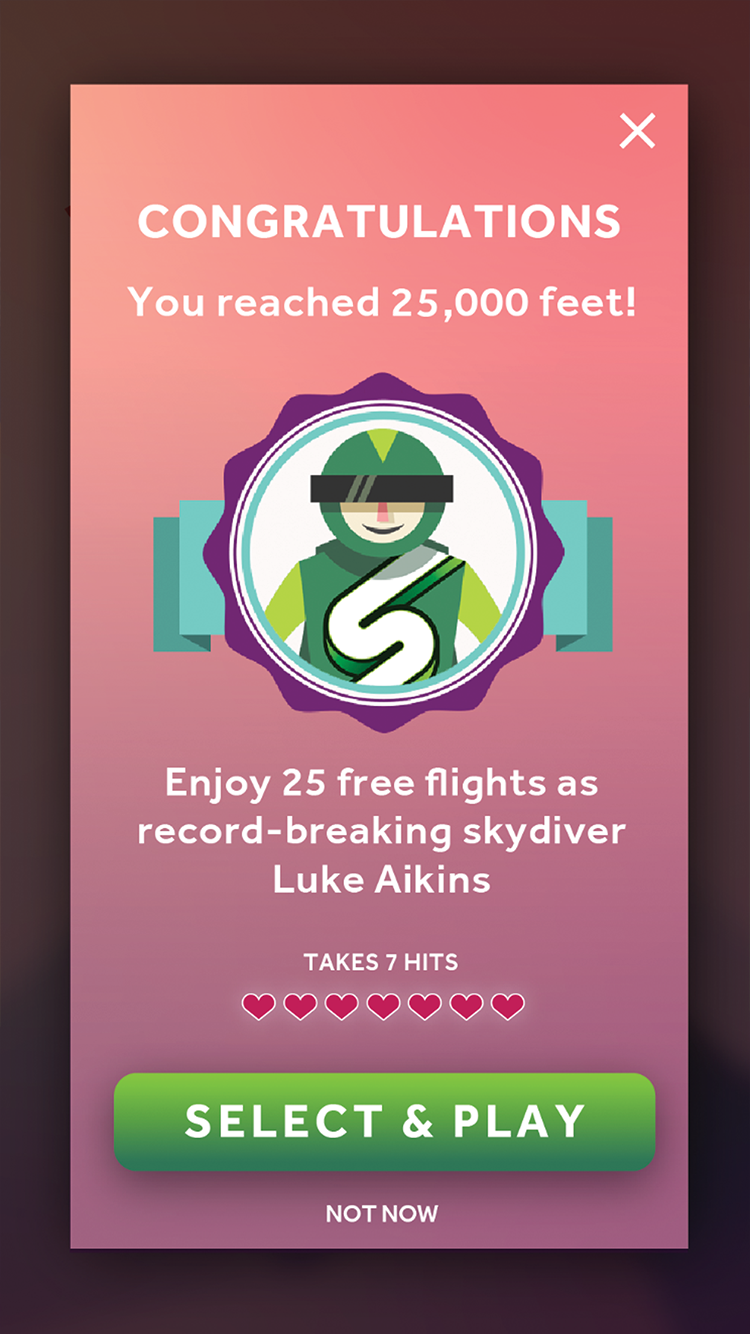Tap the Select & Play button
This screenshot has height=1334, width=750.
pyautogui.click(x=384, y=1121)
